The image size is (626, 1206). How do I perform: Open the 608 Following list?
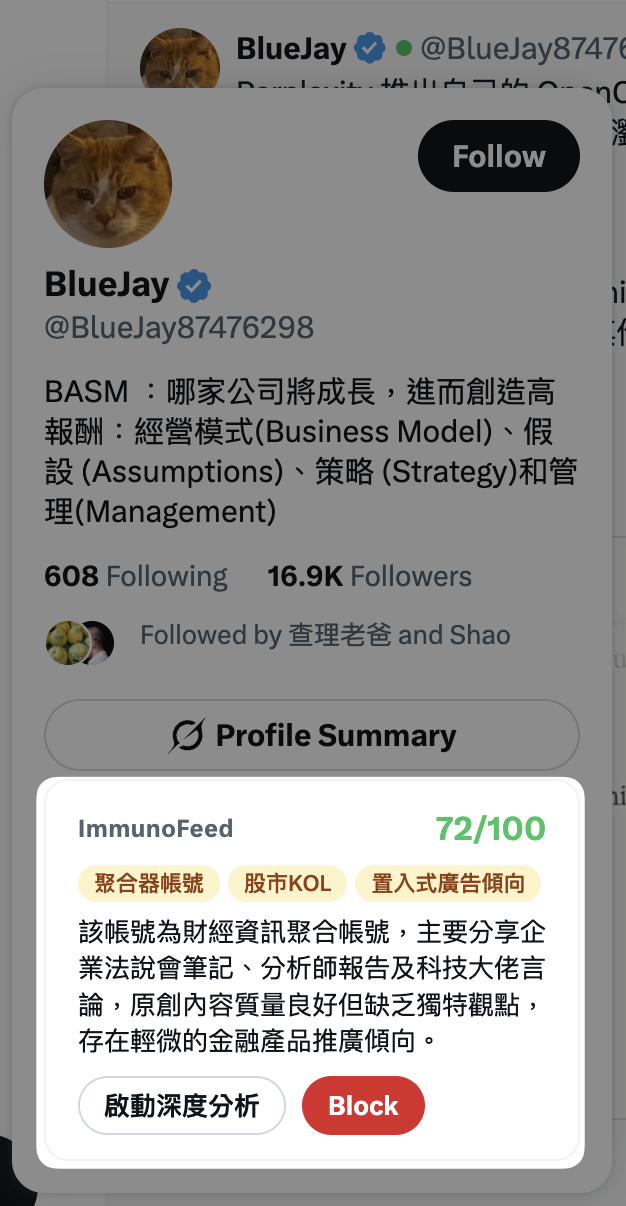[x=136, y=577]
